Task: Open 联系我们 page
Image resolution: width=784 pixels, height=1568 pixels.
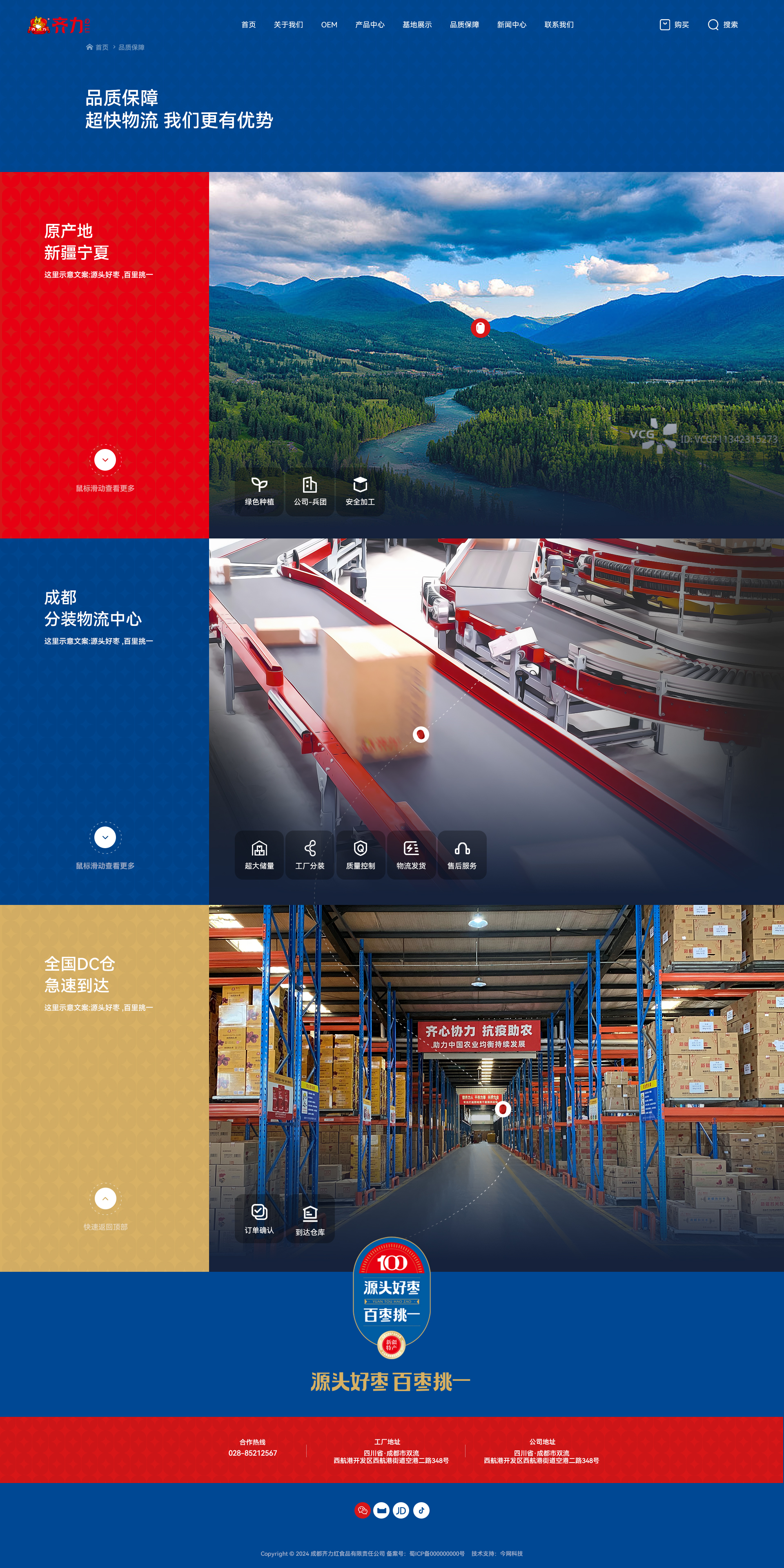Action: (x=558, y=25)
